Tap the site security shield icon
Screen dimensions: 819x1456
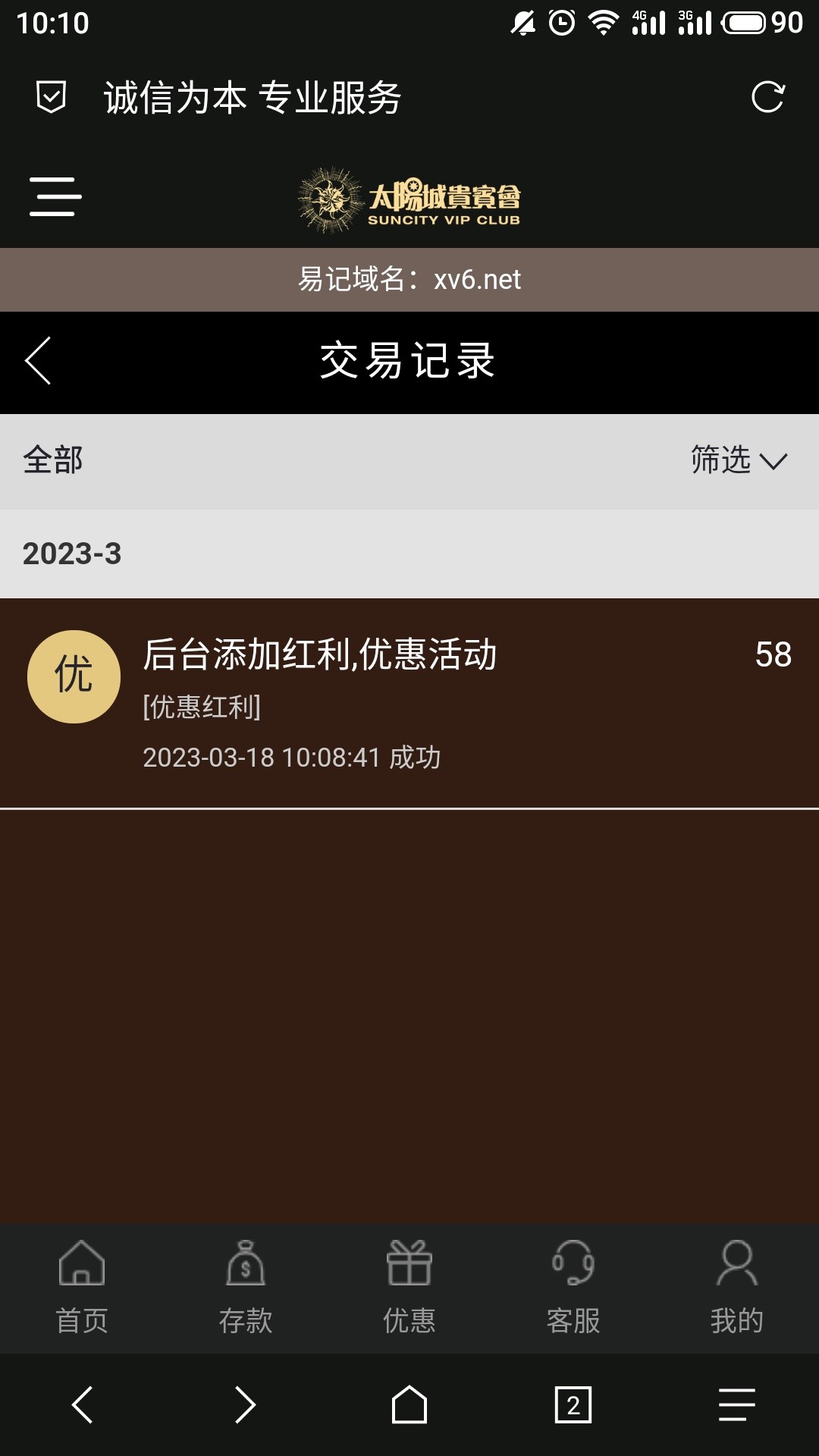click(52, 97)
